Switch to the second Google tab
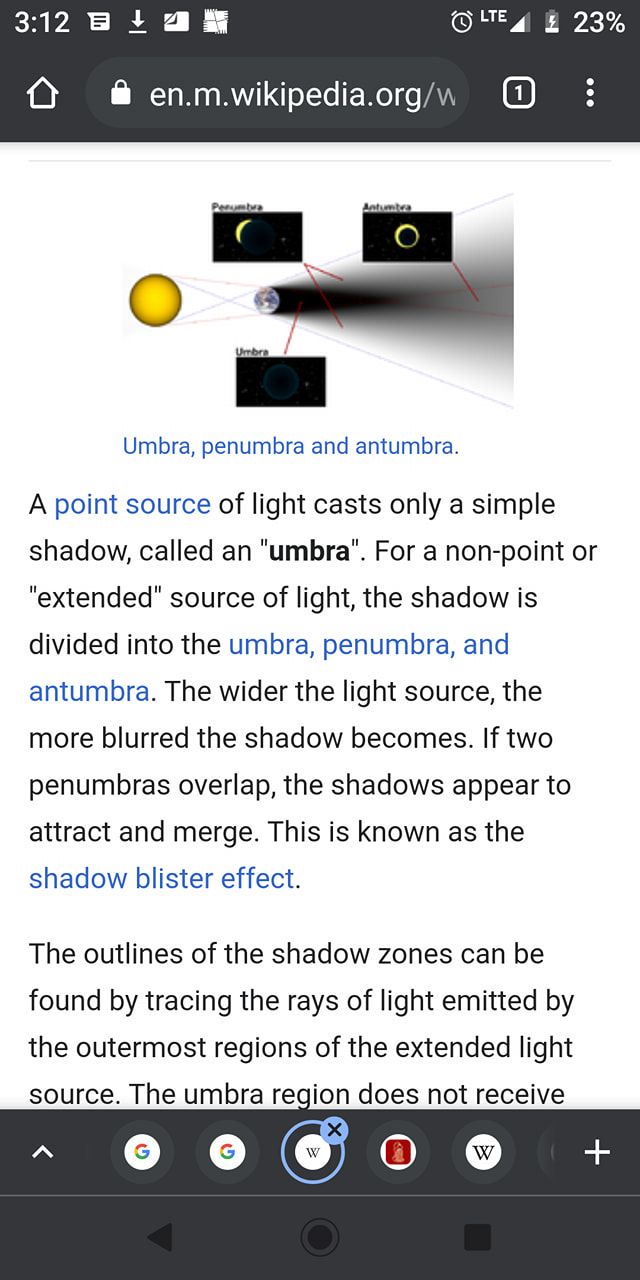This screenshot has width=640, height=1280. click(x=227, y=1153)
